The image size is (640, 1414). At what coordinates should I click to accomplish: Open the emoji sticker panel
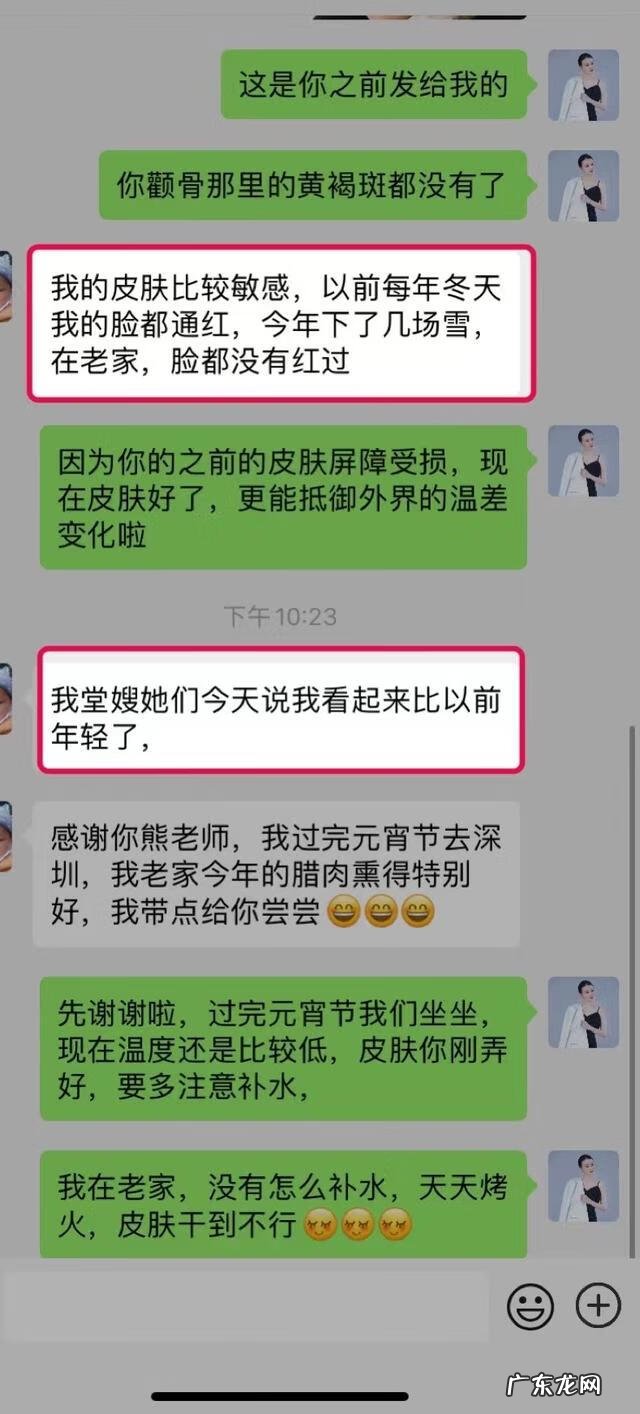[531, 1305]
